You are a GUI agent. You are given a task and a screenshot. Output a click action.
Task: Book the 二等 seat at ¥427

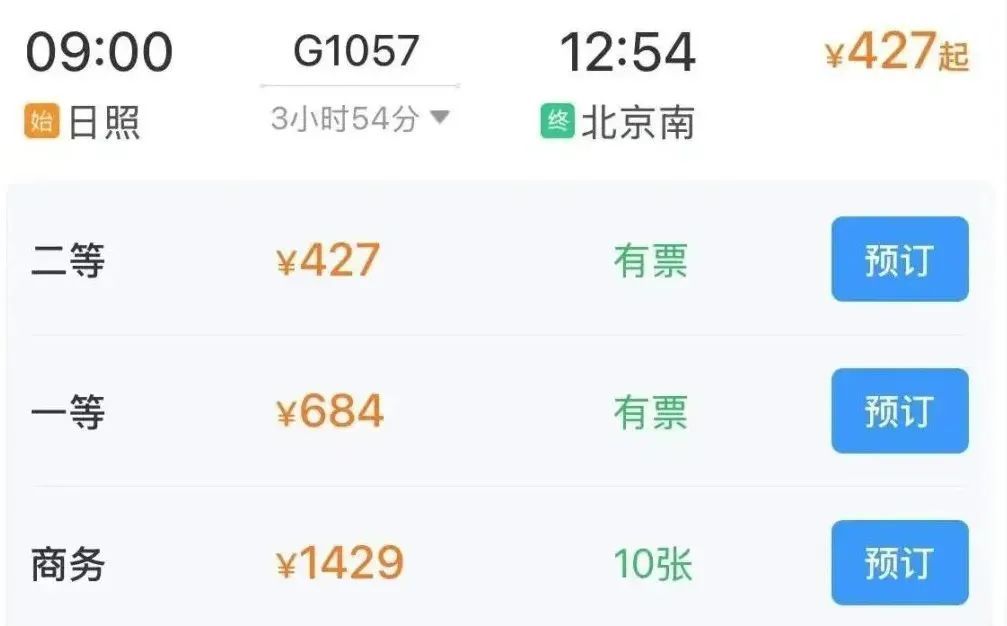(899, 259)
